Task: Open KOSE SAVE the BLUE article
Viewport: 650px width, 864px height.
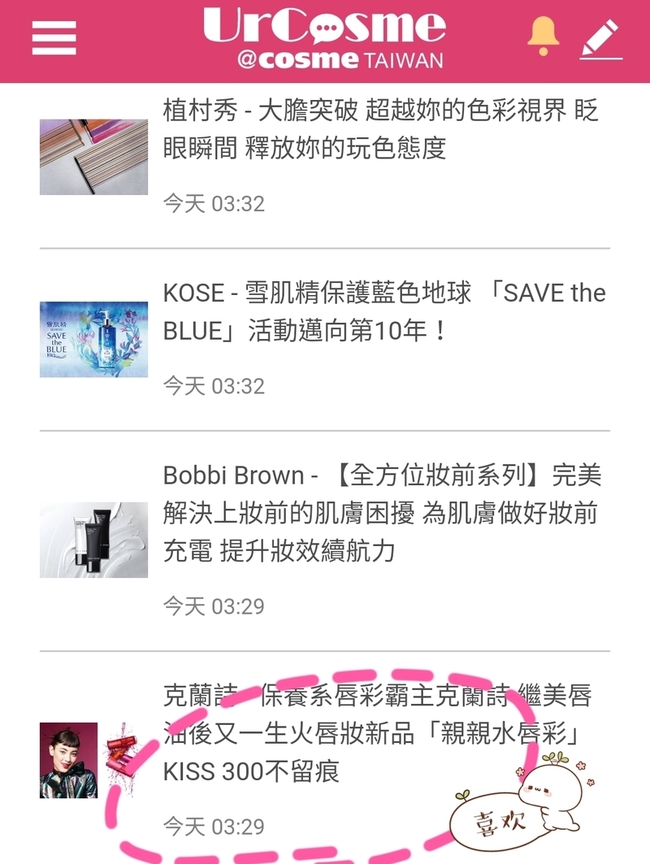Action: (384, 311)
